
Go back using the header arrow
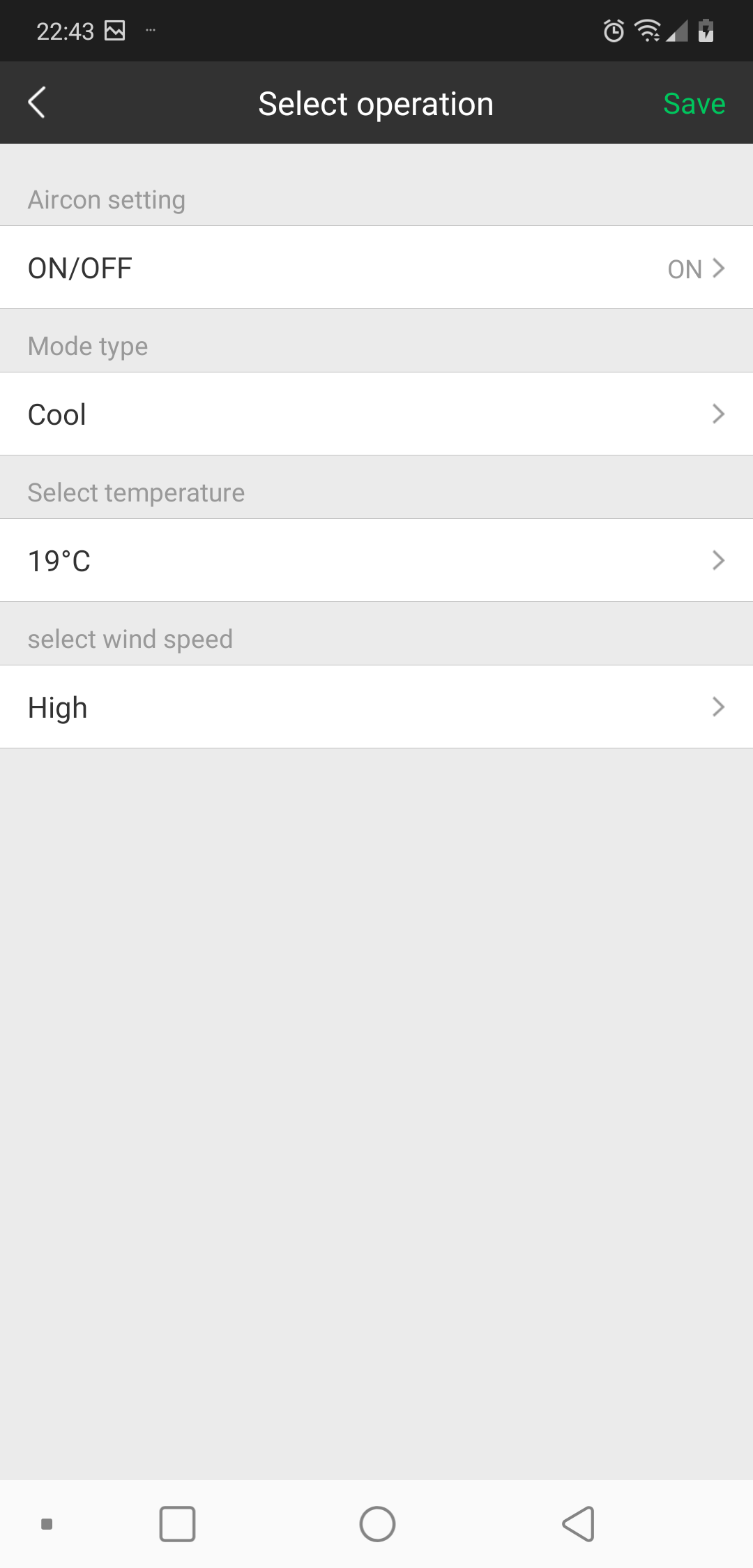[37, 103]
